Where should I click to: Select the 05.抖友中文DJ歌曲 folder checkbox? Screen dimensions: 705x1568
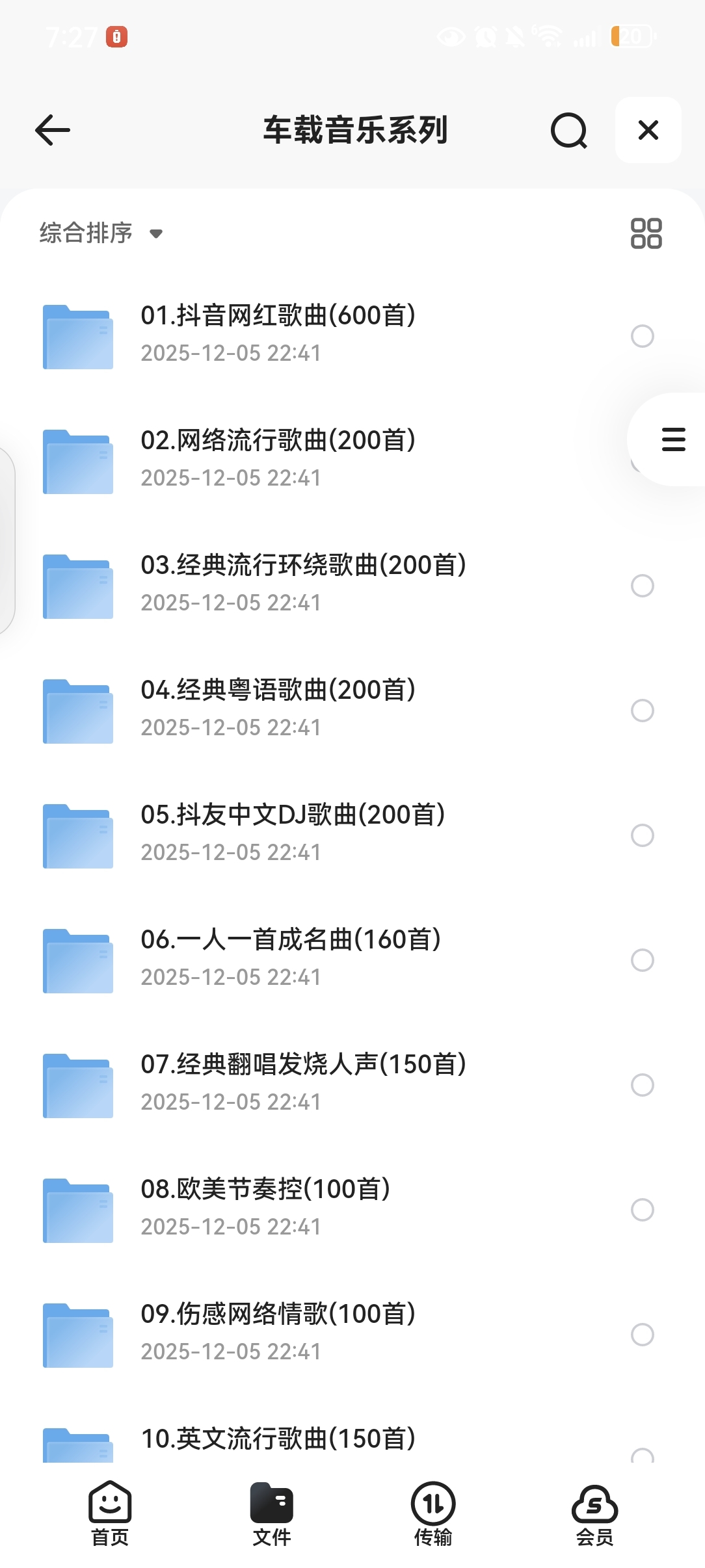(x=642, y=835)
